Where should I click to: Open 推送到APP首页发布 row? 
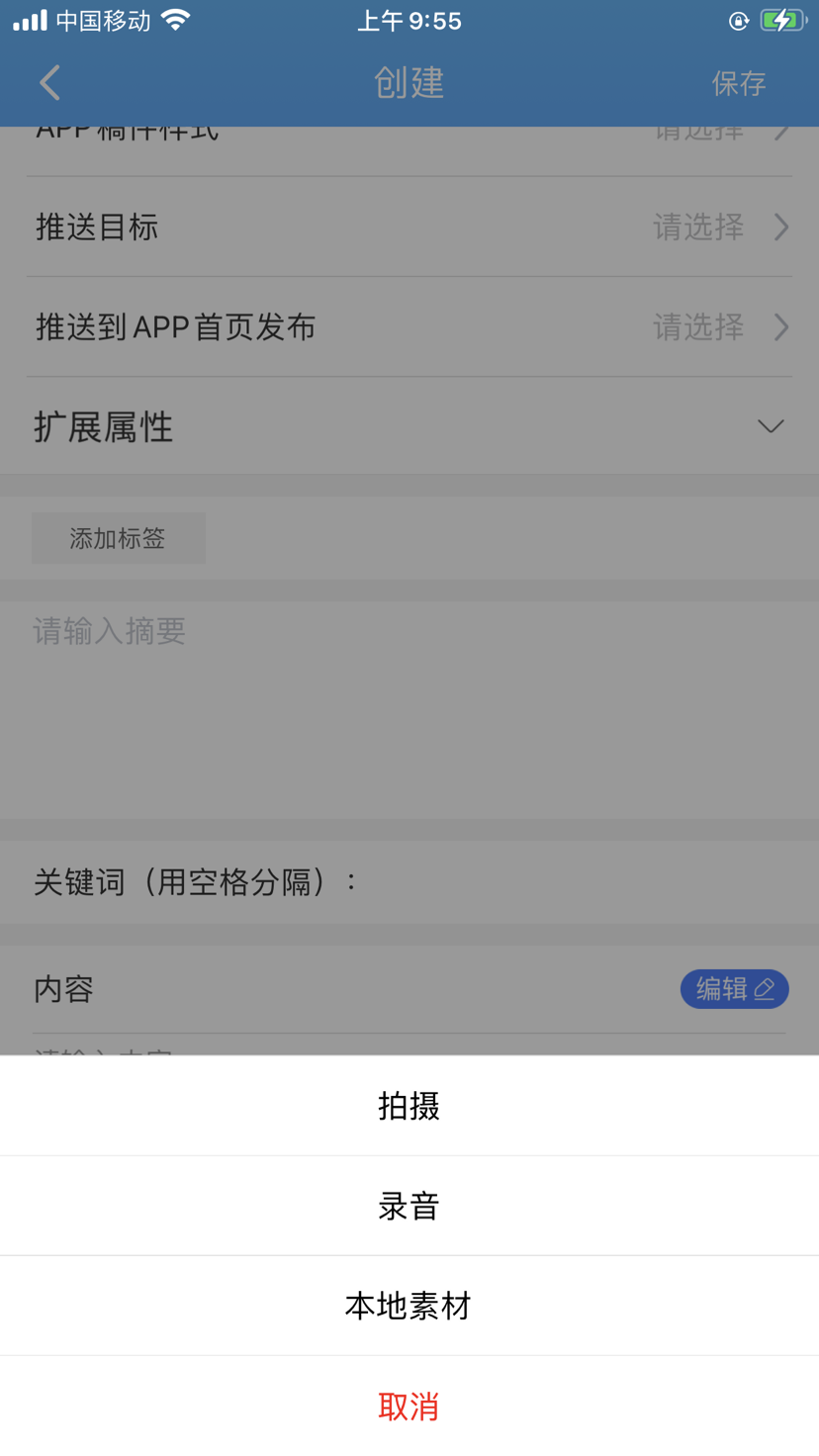point(409,327)
